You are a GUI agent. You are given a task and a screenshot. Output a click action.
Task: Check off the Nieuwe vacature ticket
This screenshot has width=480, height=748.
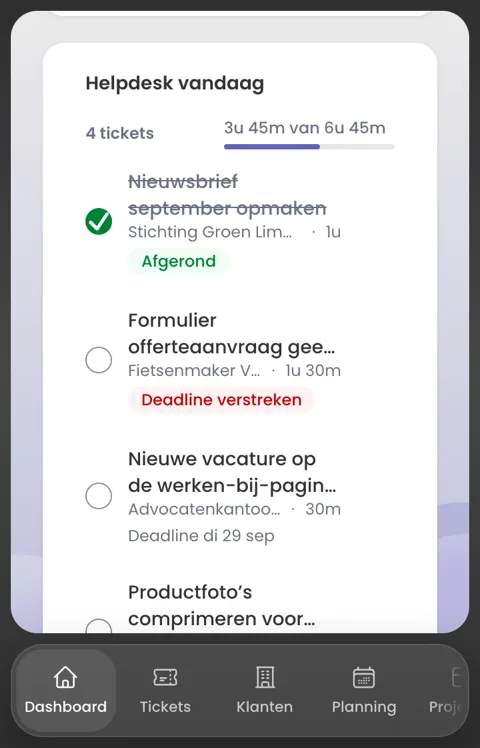tap(99, 496)
